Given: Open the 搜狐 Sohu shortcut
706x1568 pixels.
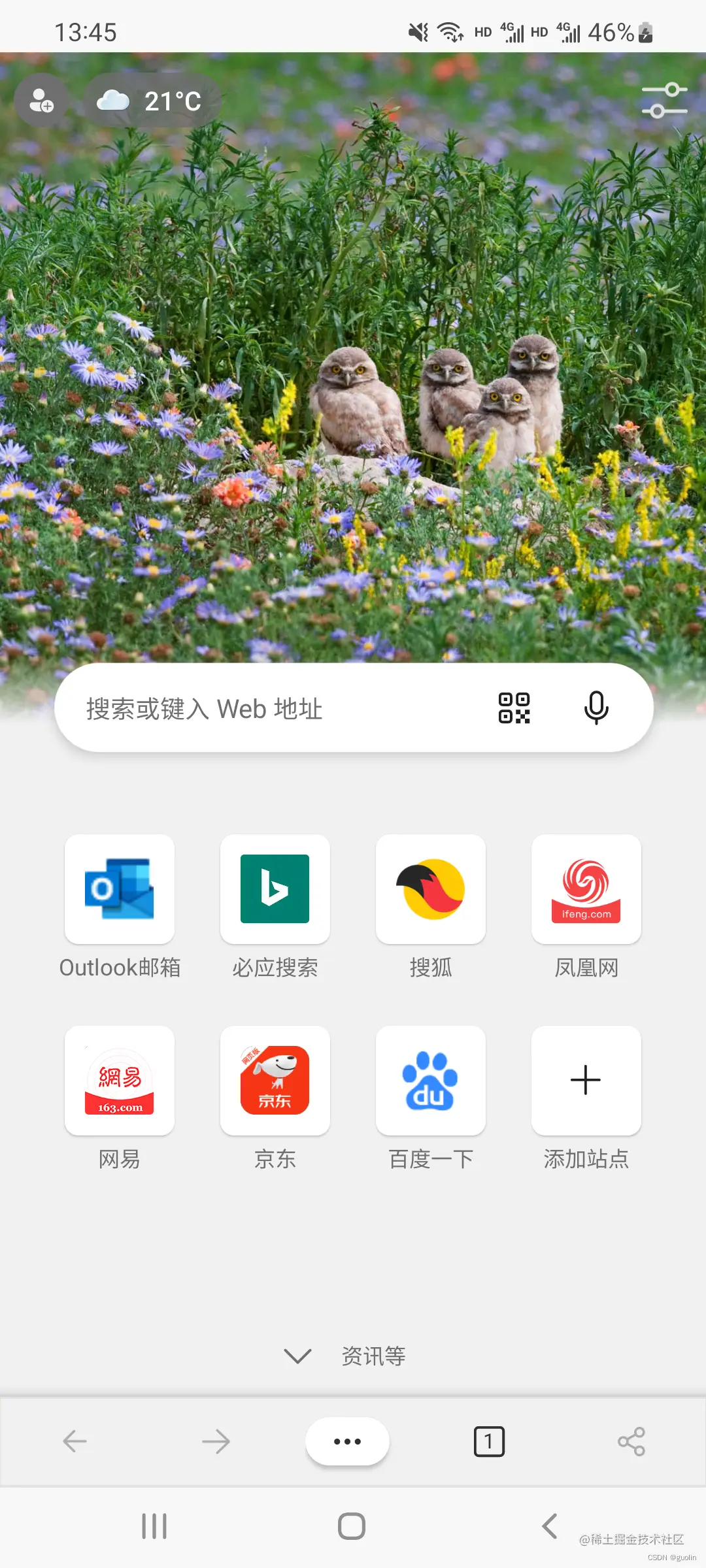Looking at the screenshot, I should point(430,890).
